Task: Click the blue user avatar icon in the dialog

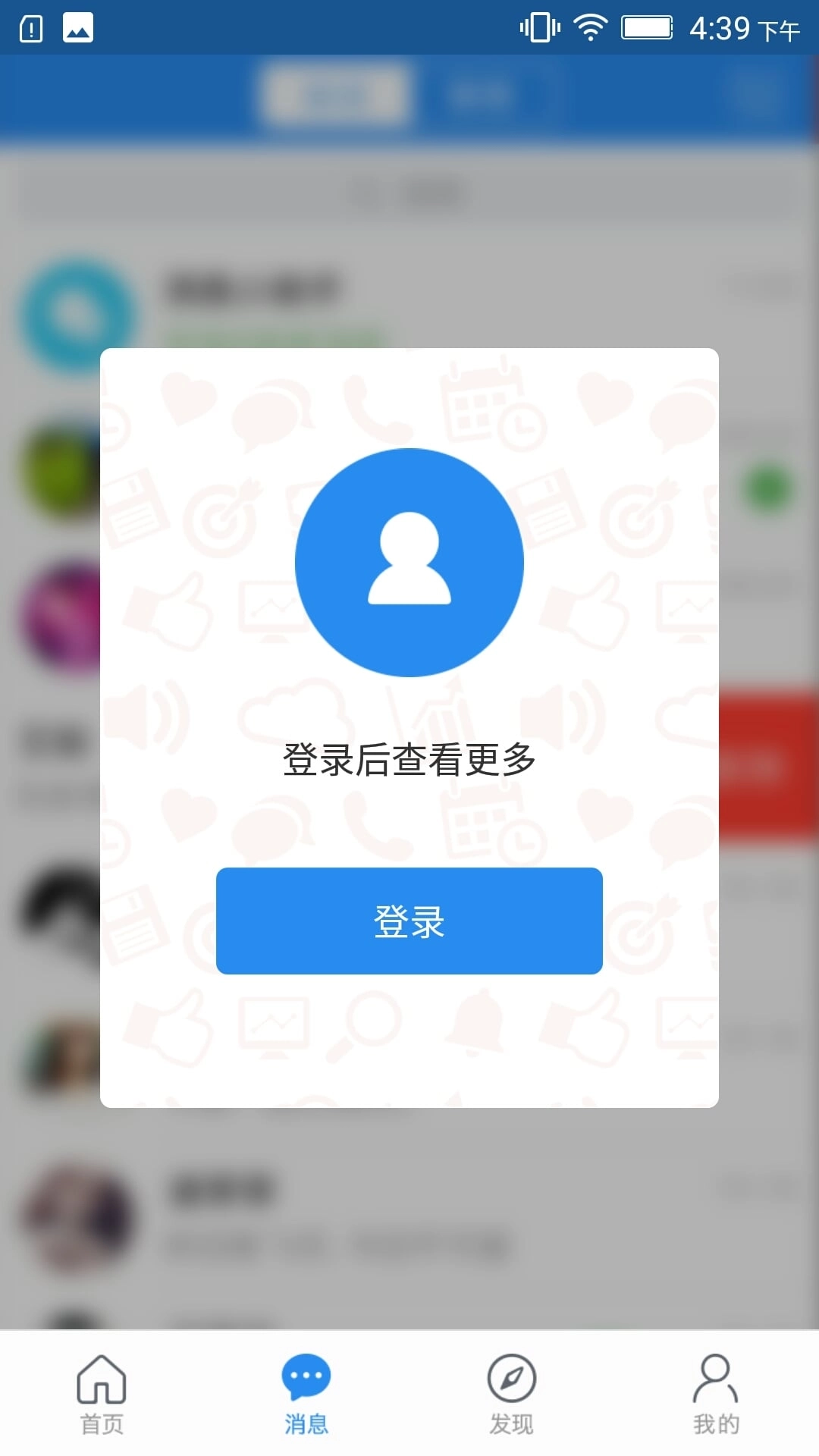Action: pos(409,562)
